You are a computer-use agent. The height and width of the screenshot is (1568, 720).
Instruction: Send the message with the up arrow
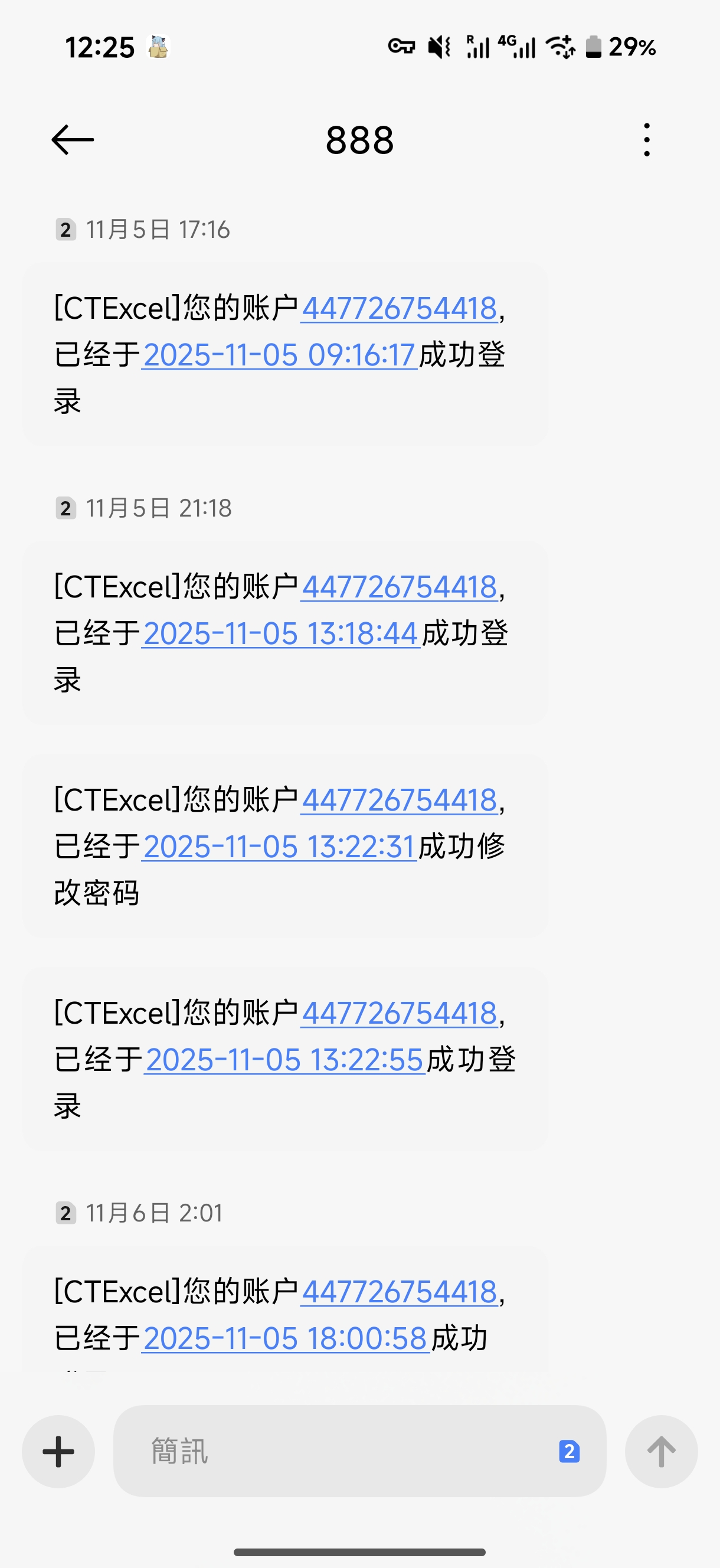click(x=661, y=1451)
